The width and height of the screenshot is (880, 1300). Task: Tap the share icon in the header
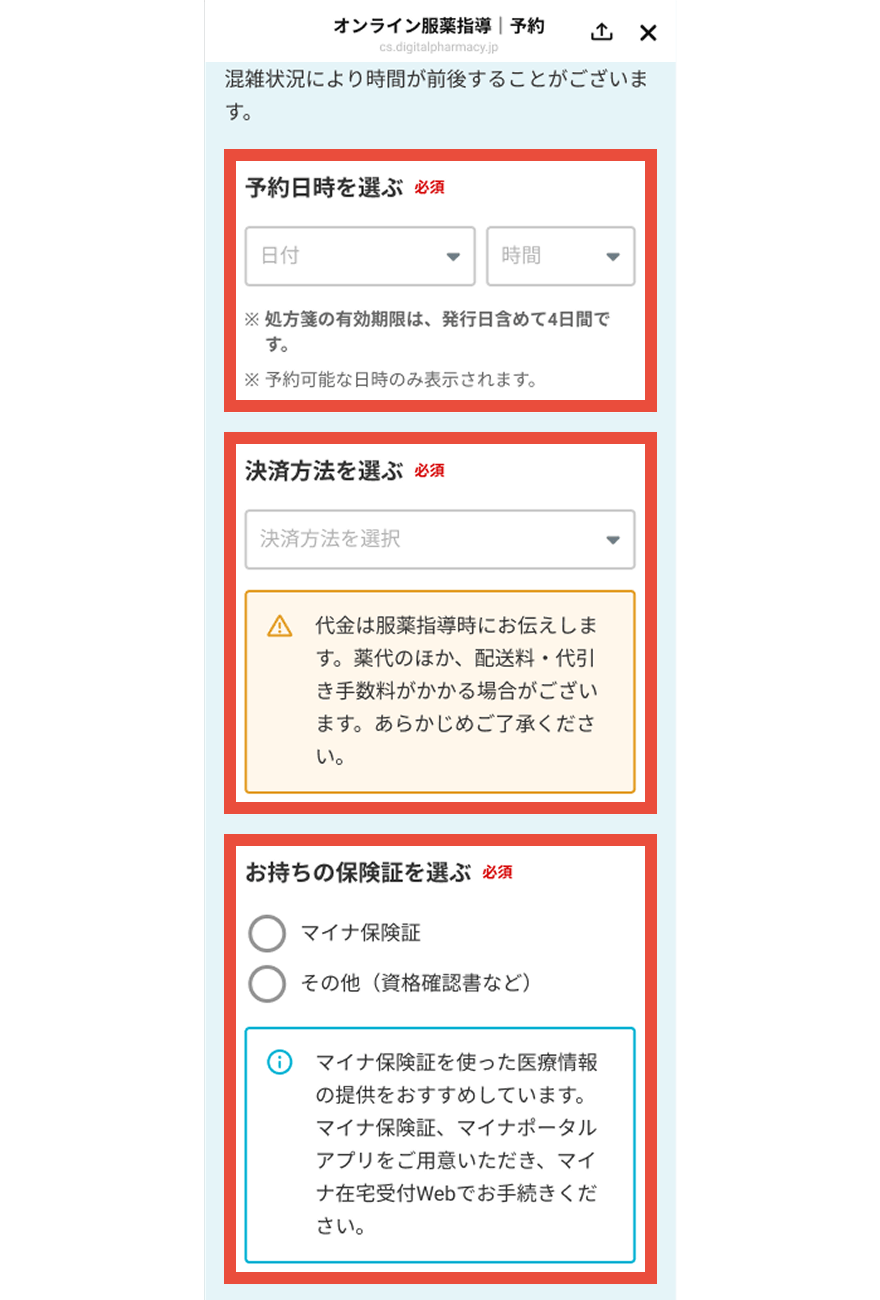click(x=601, y=32)
